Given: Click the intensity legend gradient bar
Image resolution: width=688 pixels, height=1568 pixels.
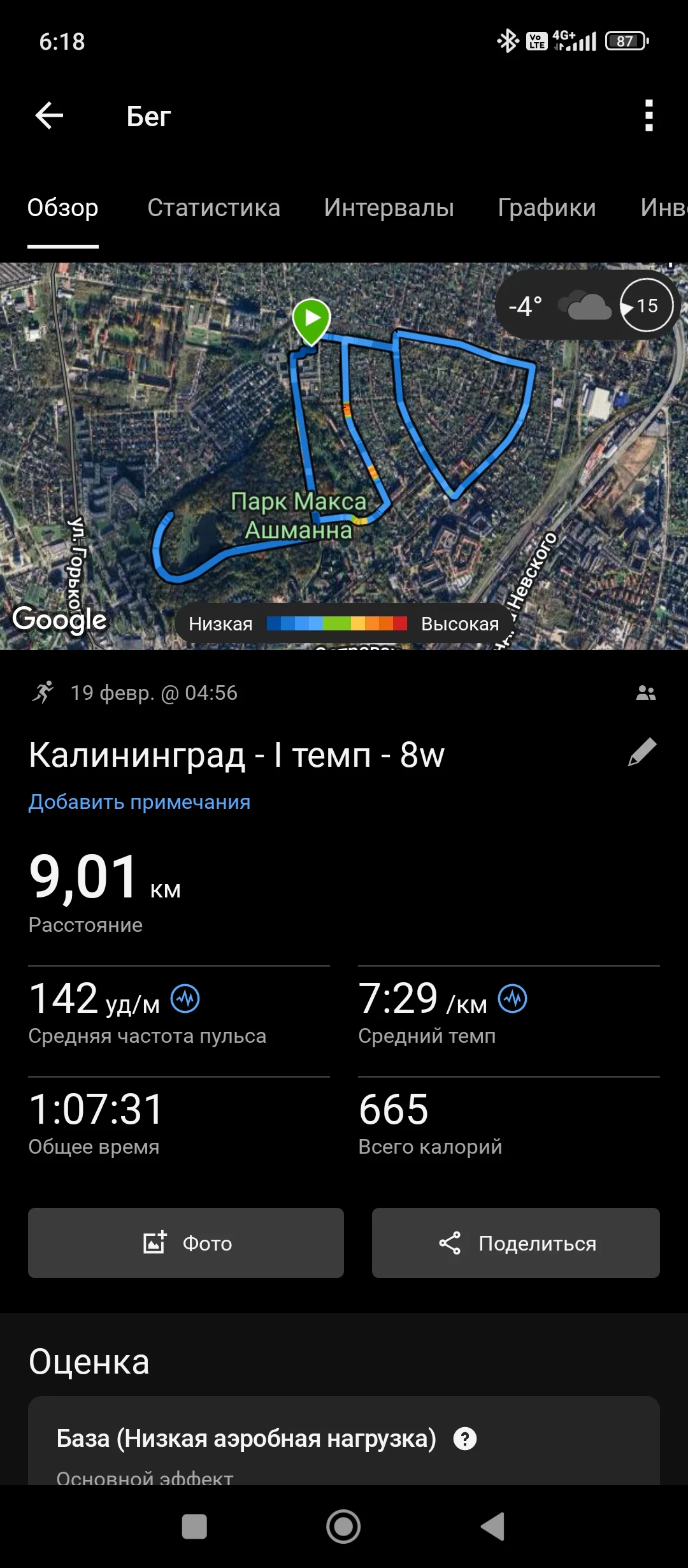Looking at the screenshot, I should point(338,623).
